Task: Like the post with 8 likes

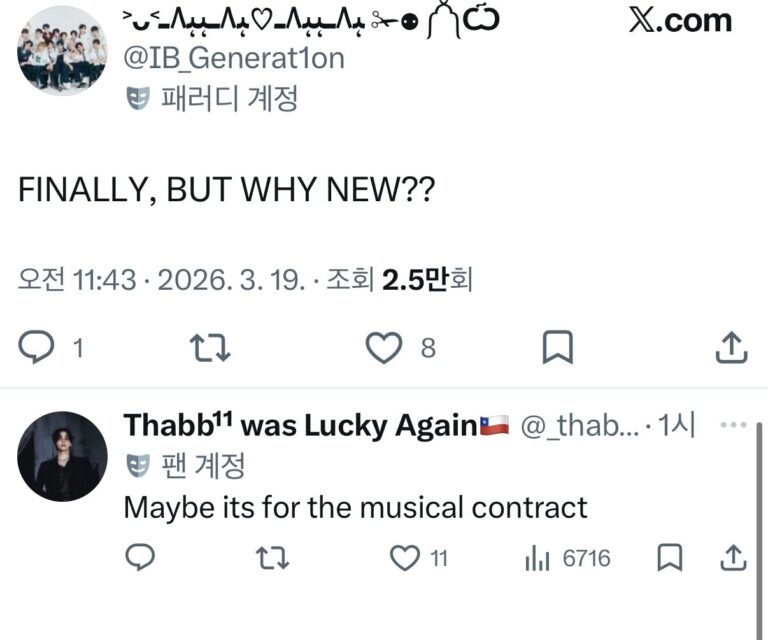Action: click(x=383, y=347)
